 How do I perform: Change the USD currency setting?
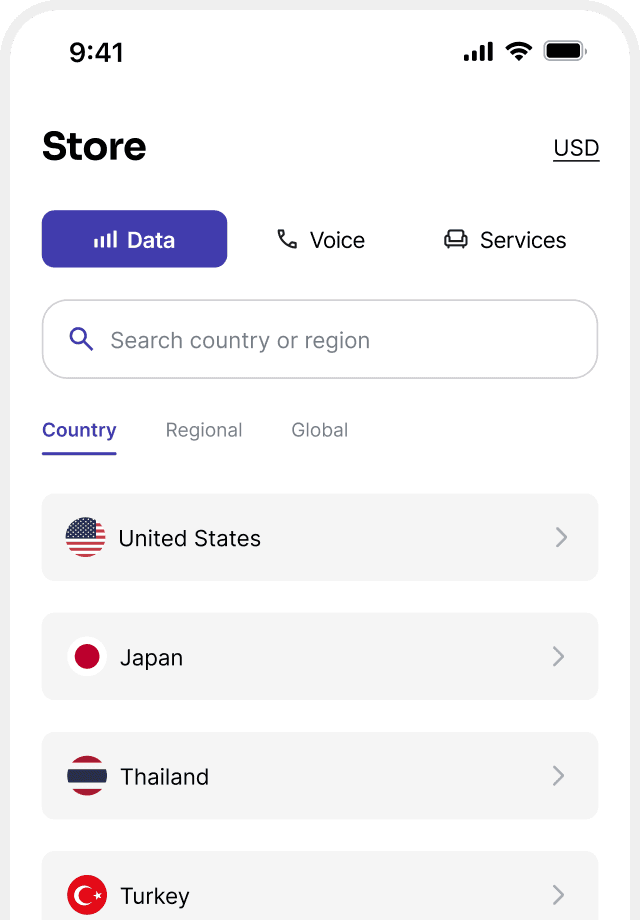[576, 148]
